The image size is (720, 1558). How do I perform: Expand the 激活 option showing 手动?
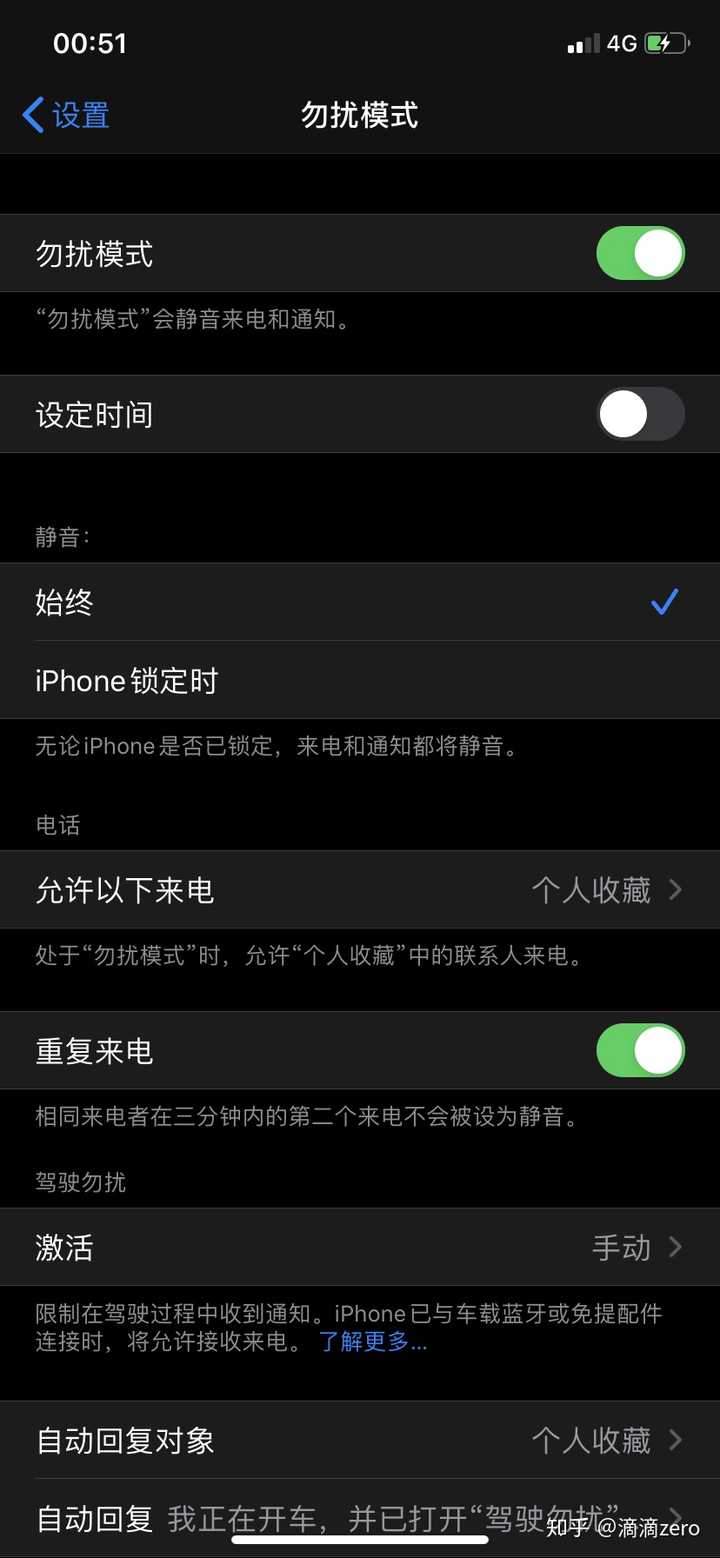(360, 1247)
